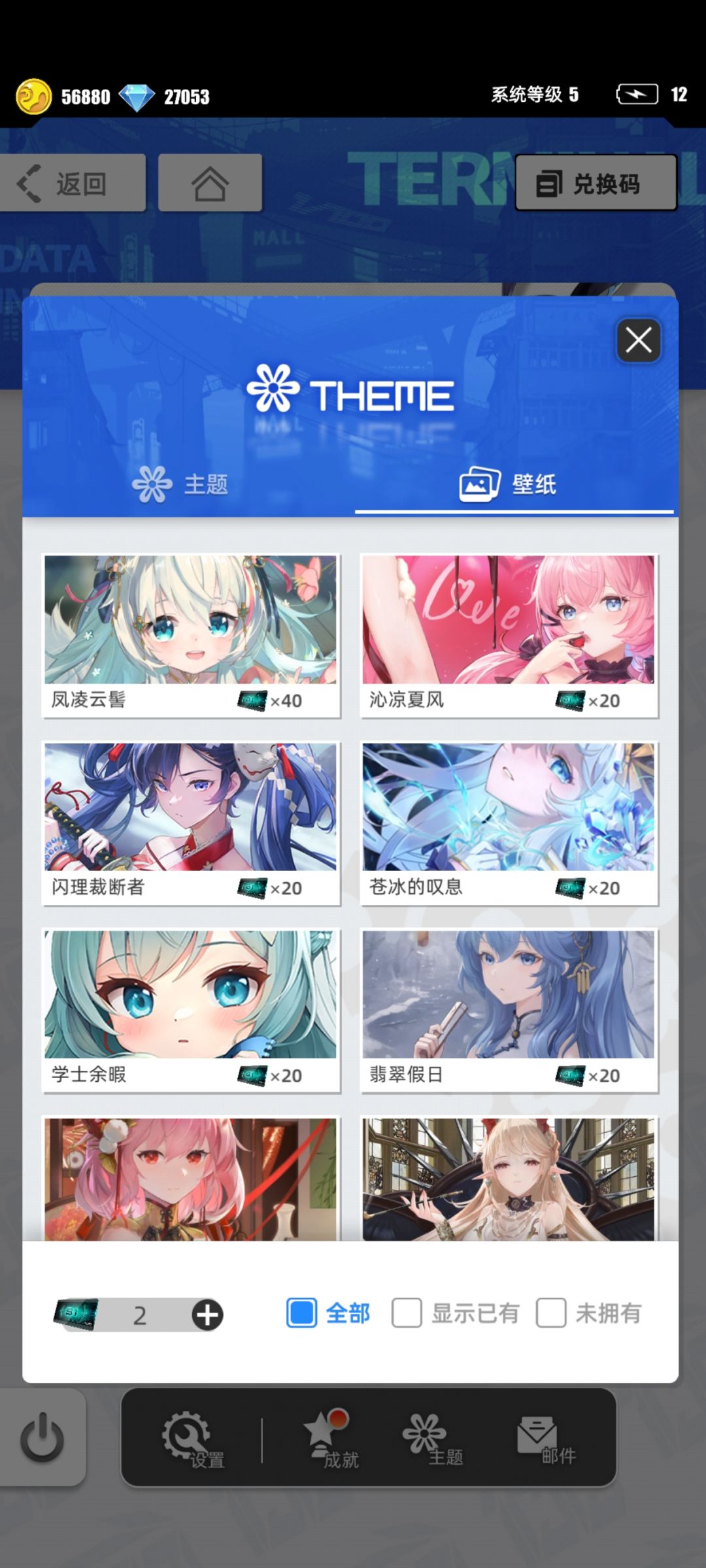706x1568 pixels.
Task: Choose the 学士余暇 wallpaper
Action: pyautogui.click(x=191, y=1011)
